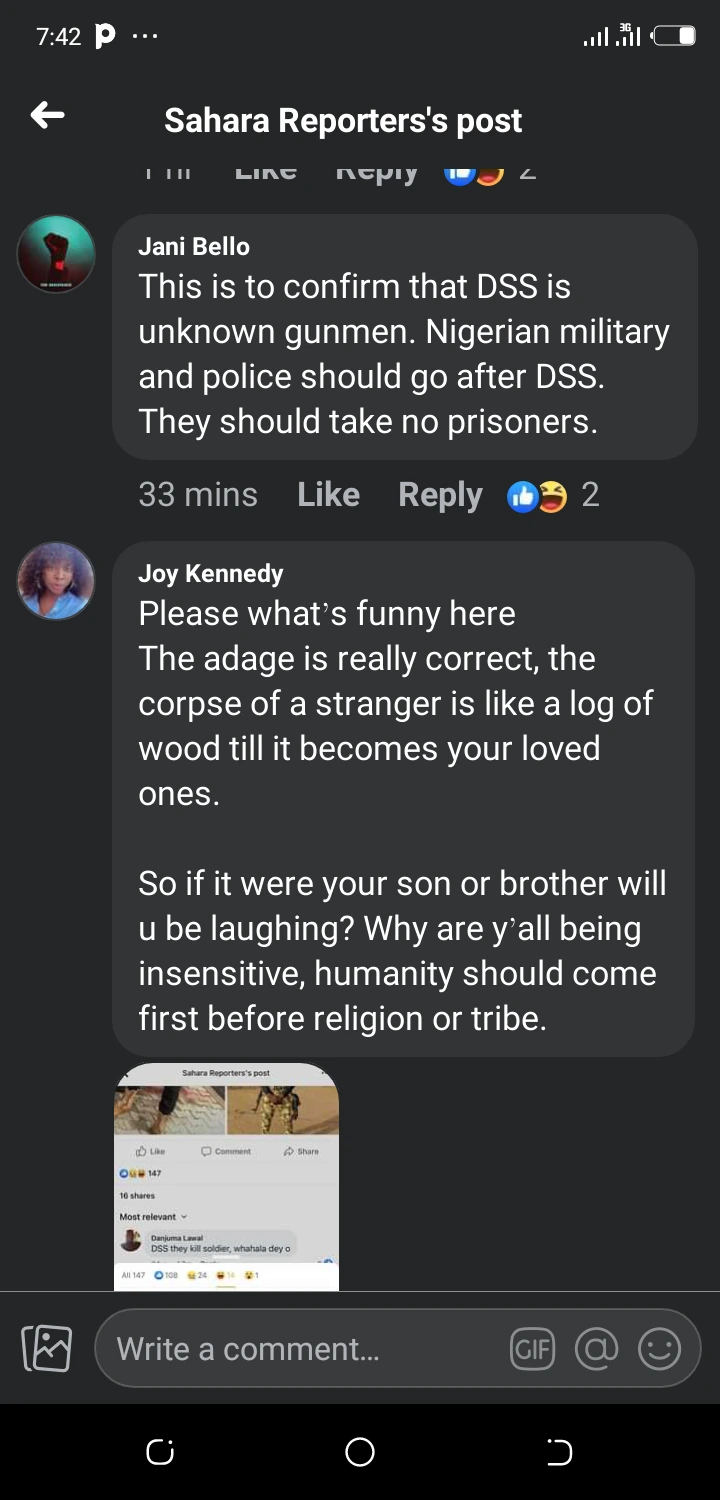The height and width of the screenshot is (1500, 720).
Task: Attach a photo to your comment
Action: pyautogui.click(x=47, y=1348)
